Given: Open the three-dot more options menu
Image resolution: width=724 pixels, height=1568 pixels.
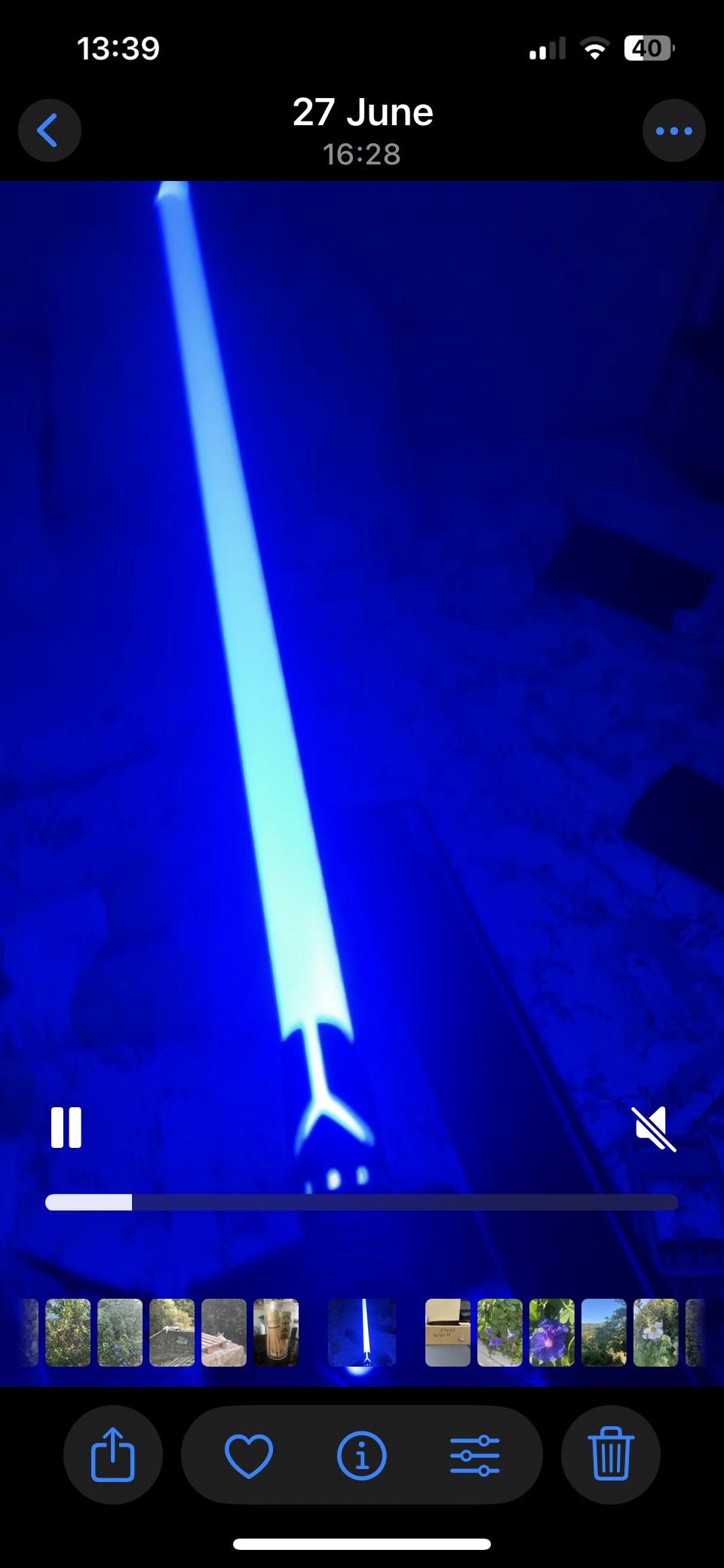Looking at the screenshot, I should 673,130.
